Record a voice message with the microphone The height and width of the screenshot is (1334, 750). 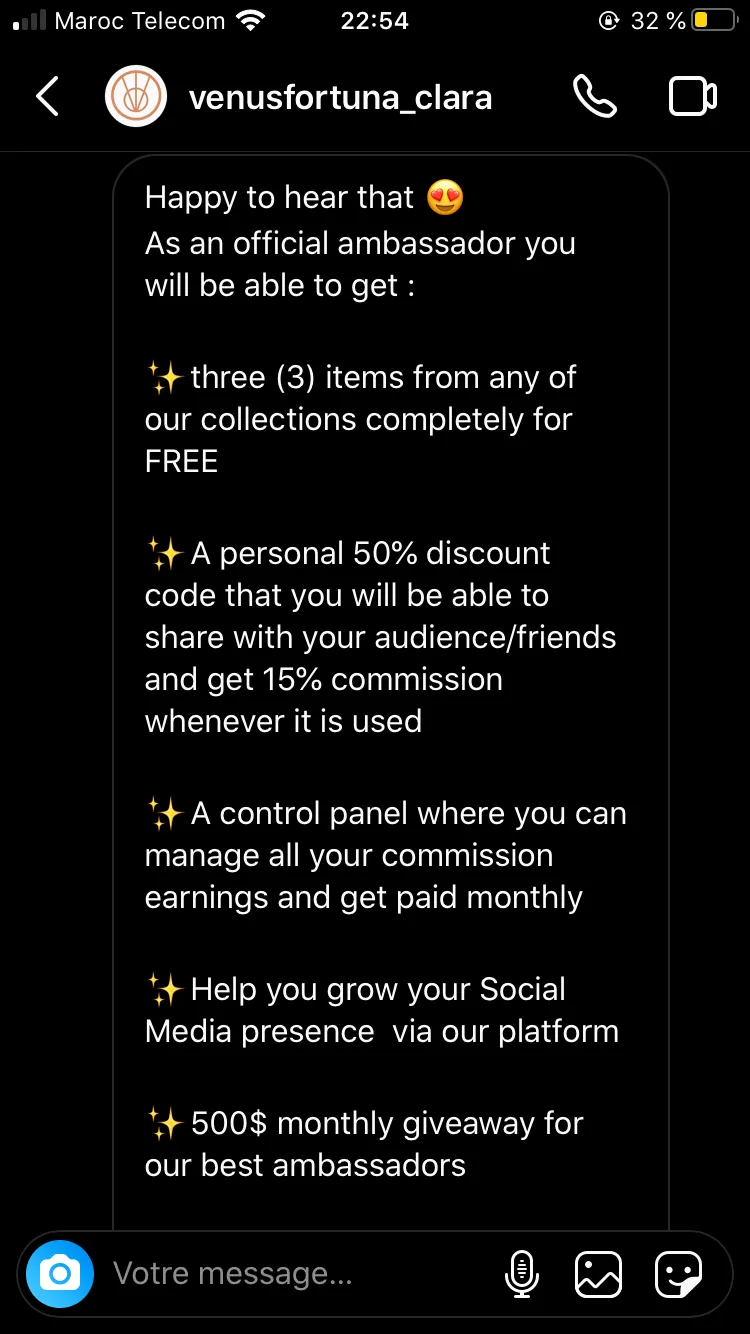click(x=521, y=1274)
